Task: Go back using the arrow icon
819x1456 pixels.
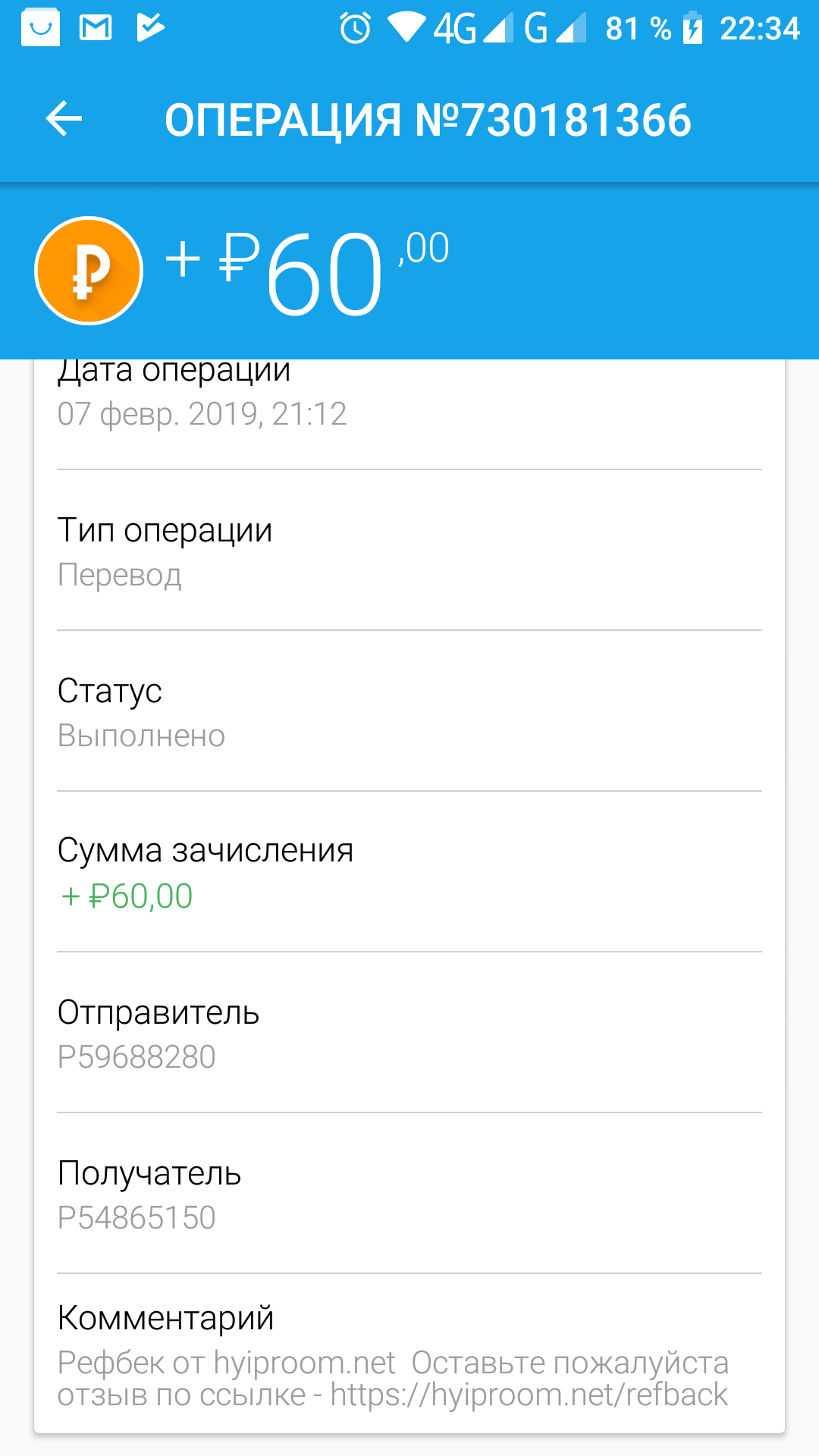Action: [64, 119]
